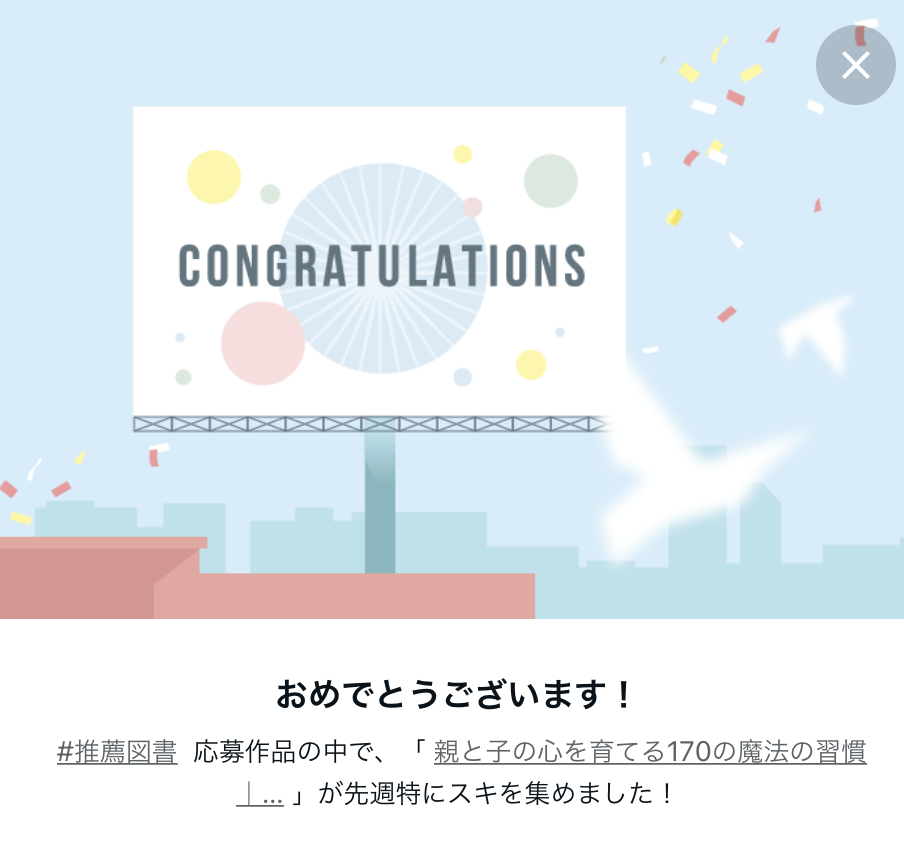The image size is (904, 844).
Task: Open the #推薦図書 hashtag link
Action: tap(117, 752)
